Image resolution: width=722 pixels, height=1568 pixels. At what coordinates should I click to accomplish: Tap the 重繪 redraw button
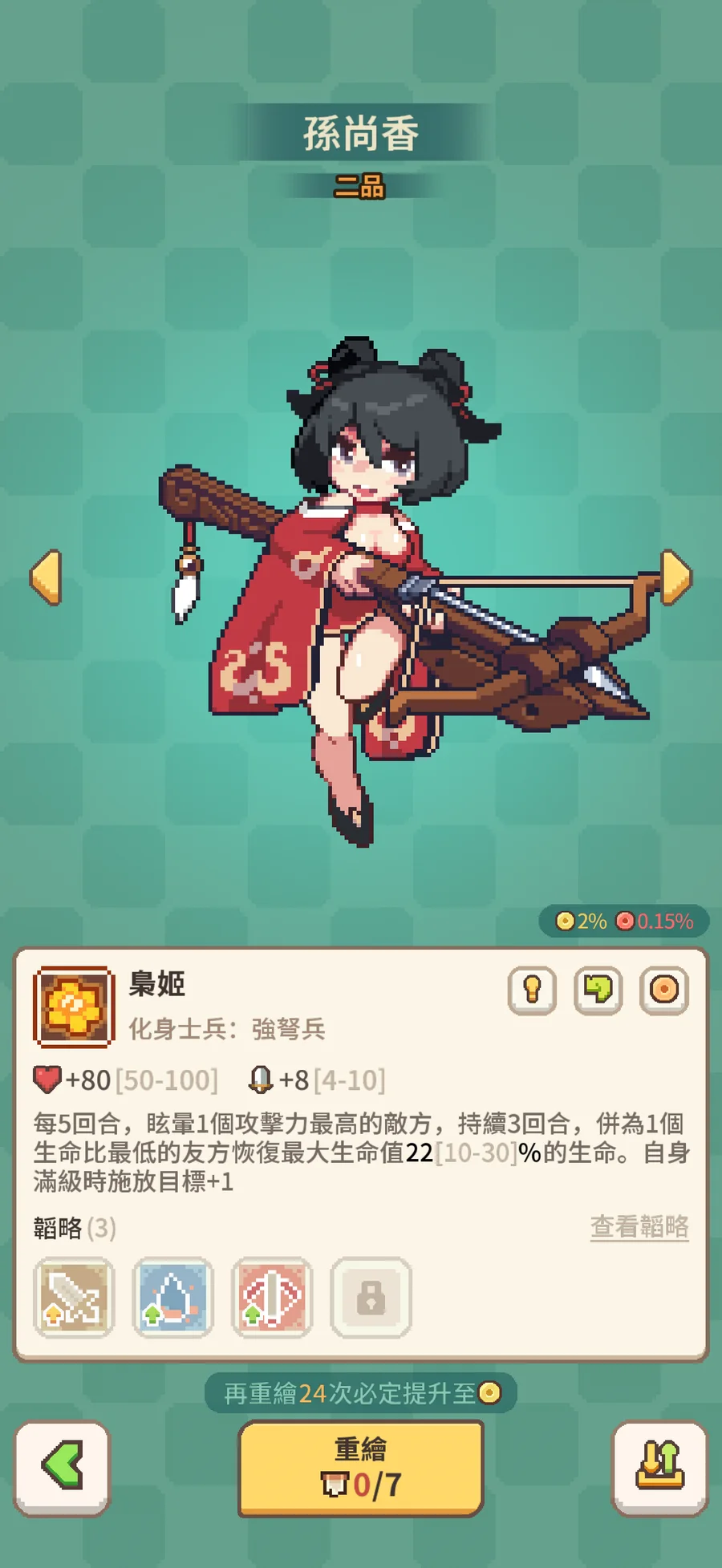361,1469
